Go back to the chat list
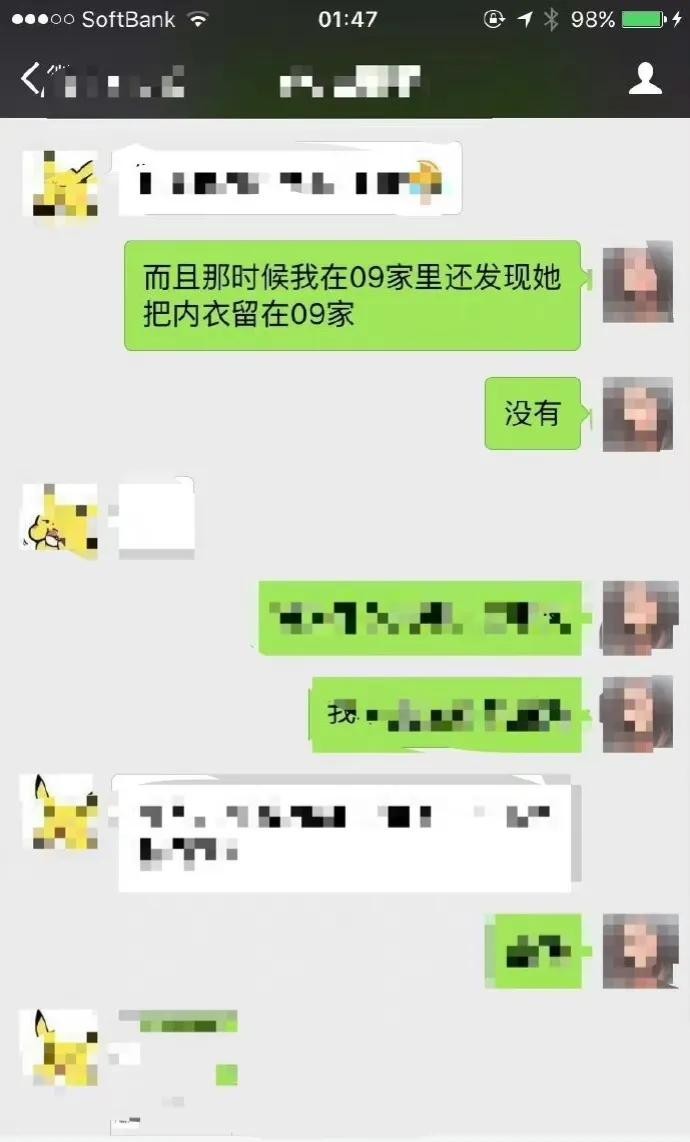The width and height of the screenshot is (690, 1142). tap(32, 79)
